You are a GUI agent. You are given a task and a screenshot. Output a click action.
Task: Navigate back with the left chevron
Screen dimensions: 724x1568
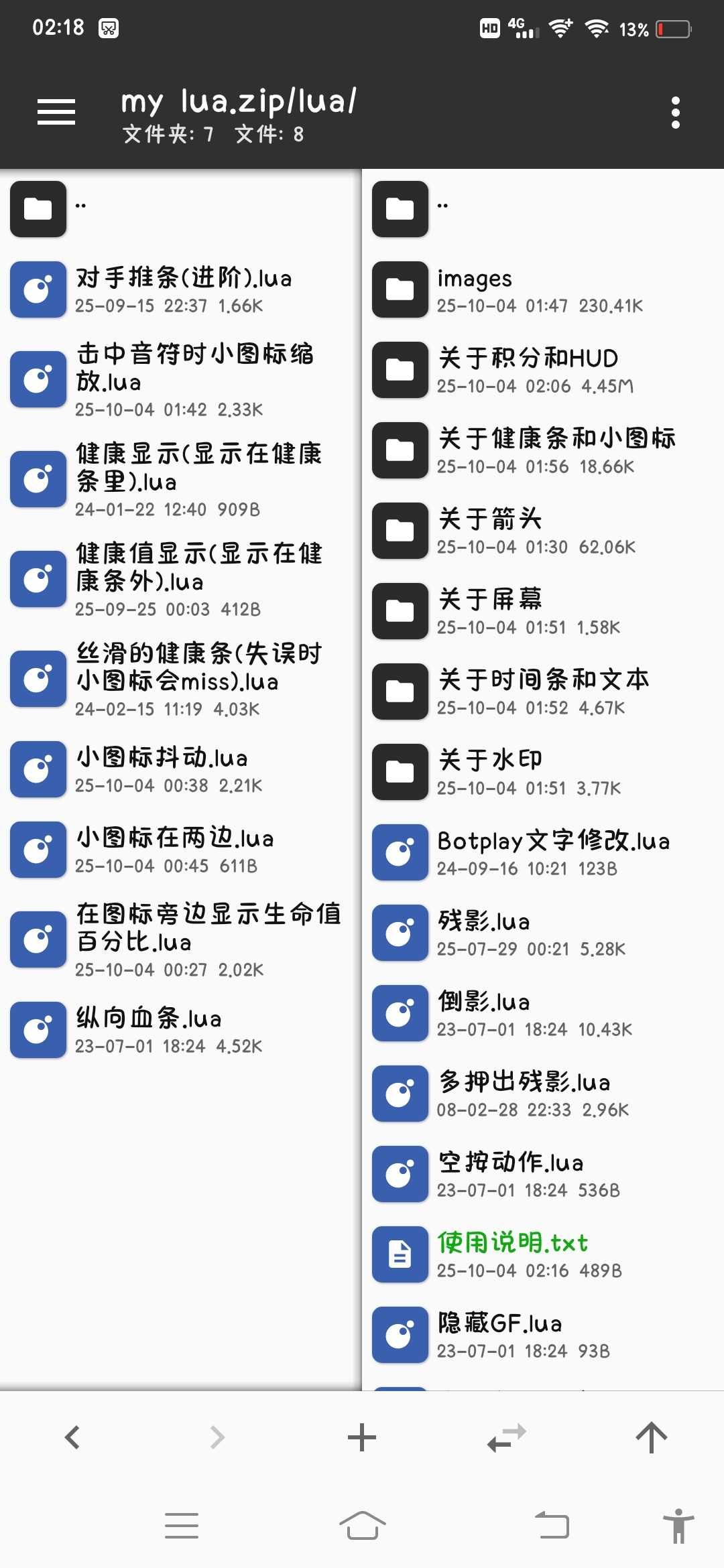[x=72, y=1437]
